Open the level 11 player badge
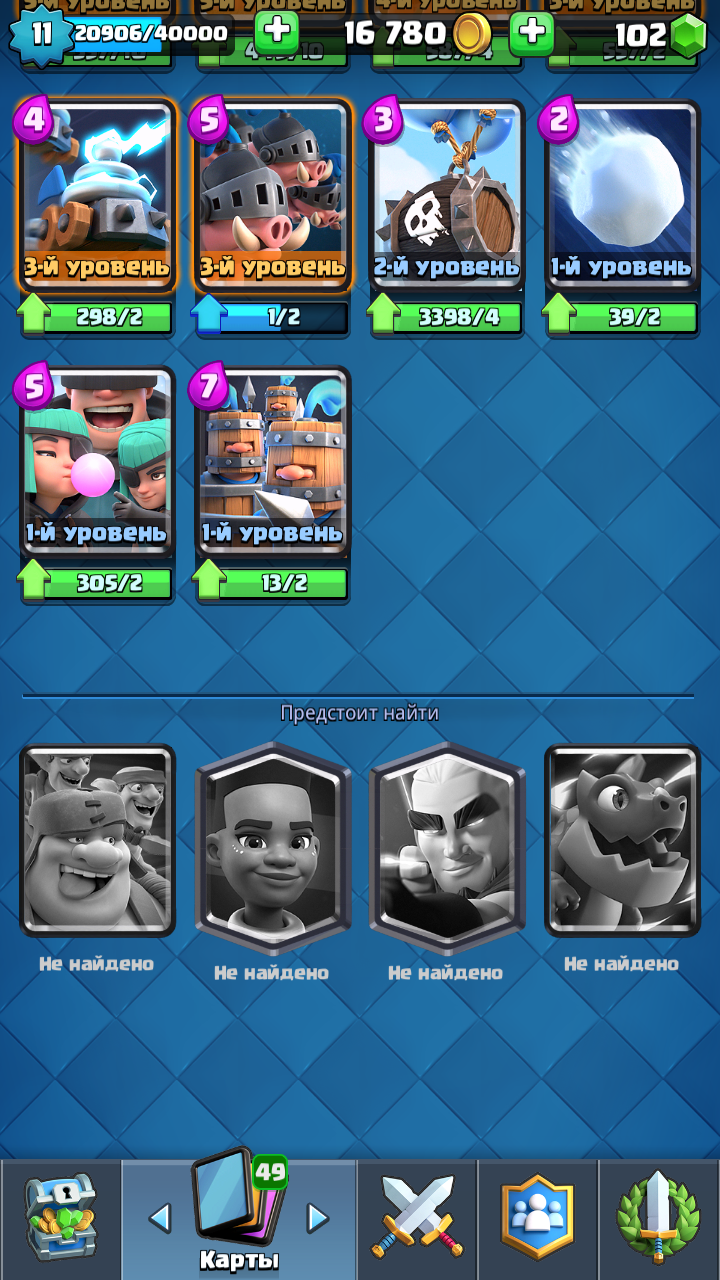The width and height of the screenshot is (720, 1280). [41, 34]
